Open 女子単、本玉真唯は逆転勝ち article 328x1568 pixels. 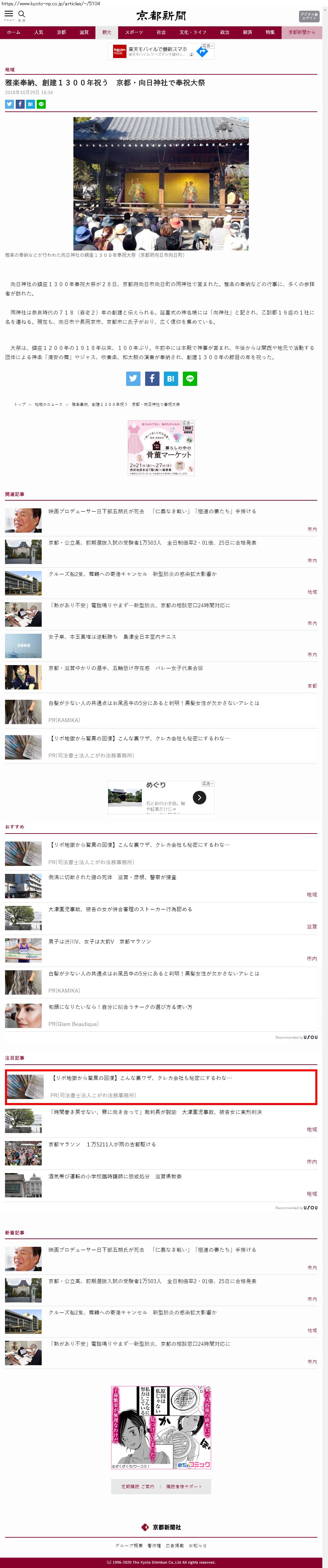(x=112, y=637)
